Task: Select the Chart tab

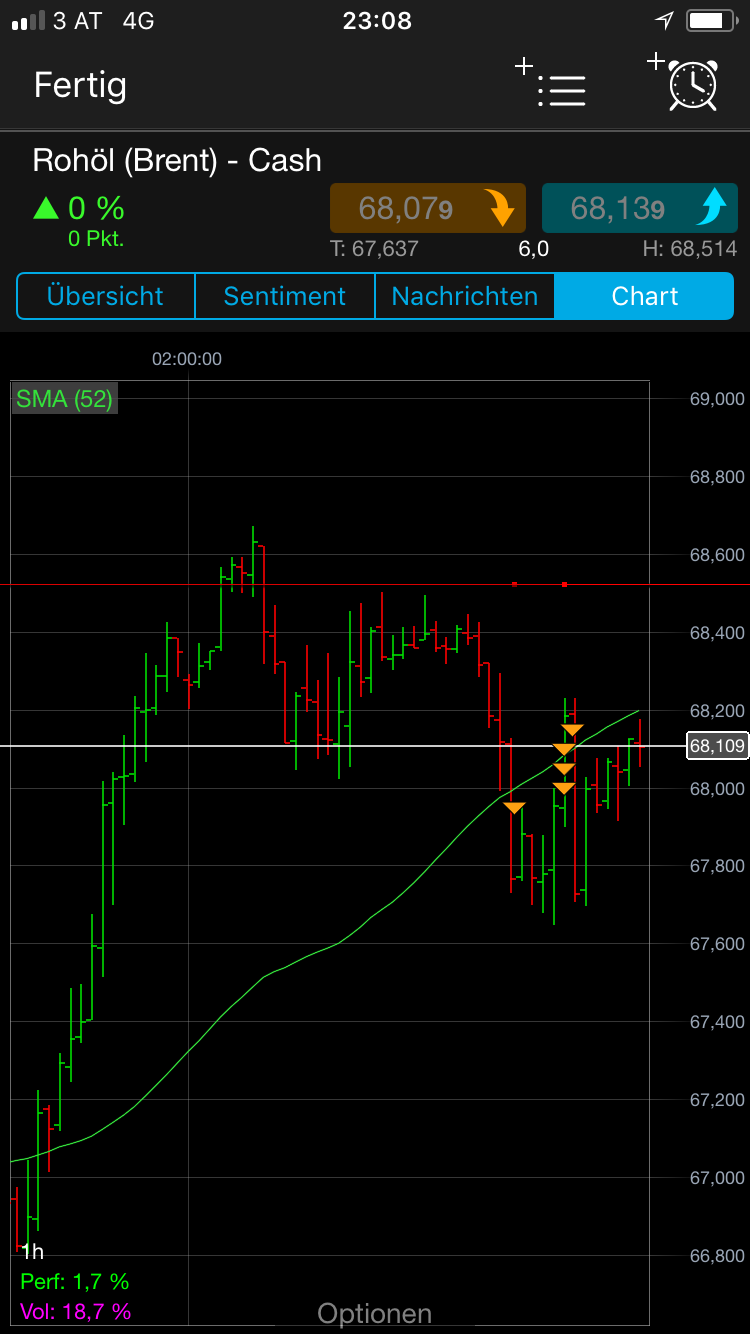Action: [x=645, y=296]
